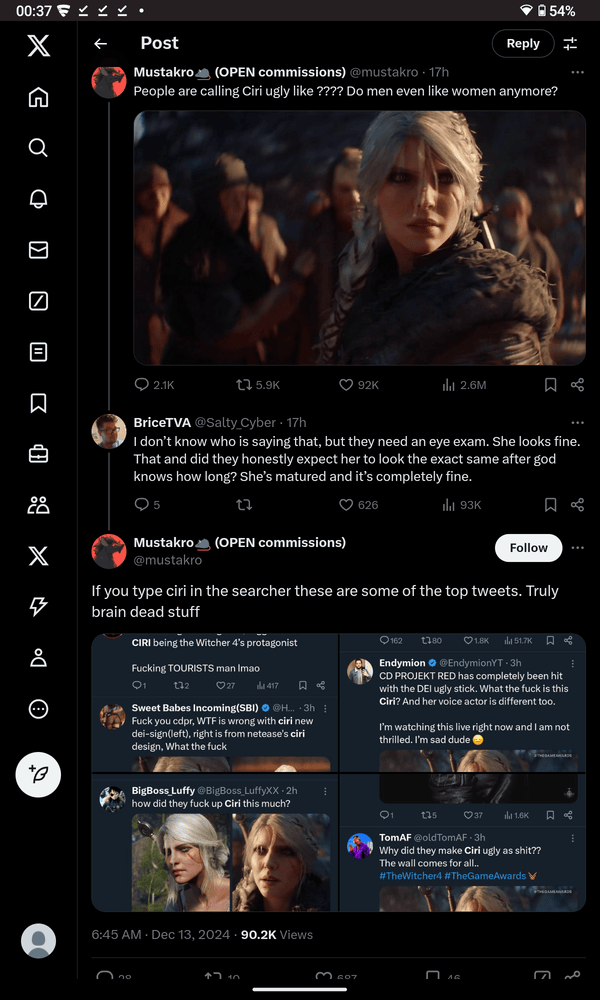This screenshot has width=600, height=1000.
Task: Open Search from the sidebar
Action: [38, 148]
